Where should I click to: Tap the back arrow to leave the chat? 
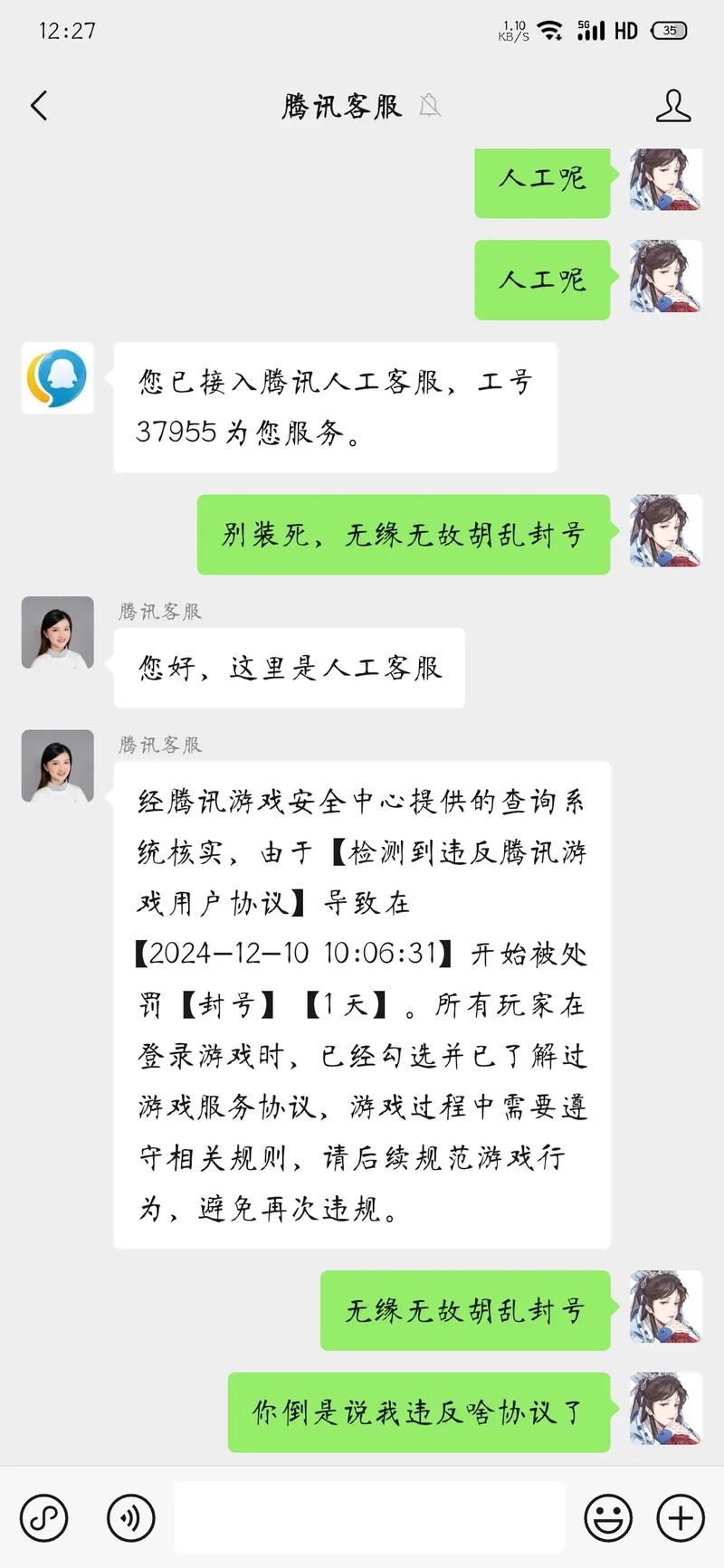(x=38, y=106)
